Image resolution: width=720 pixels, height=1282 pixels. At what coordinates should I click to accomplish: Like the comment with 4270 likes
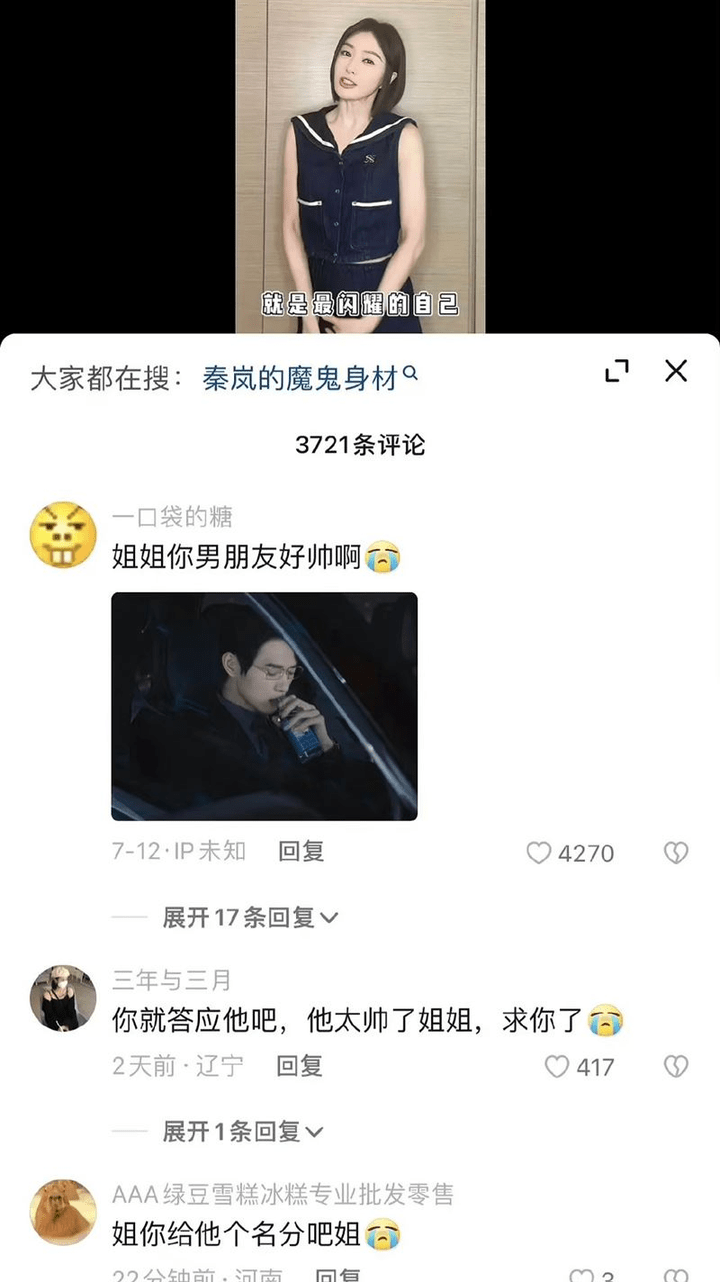[x=540, y=853]
